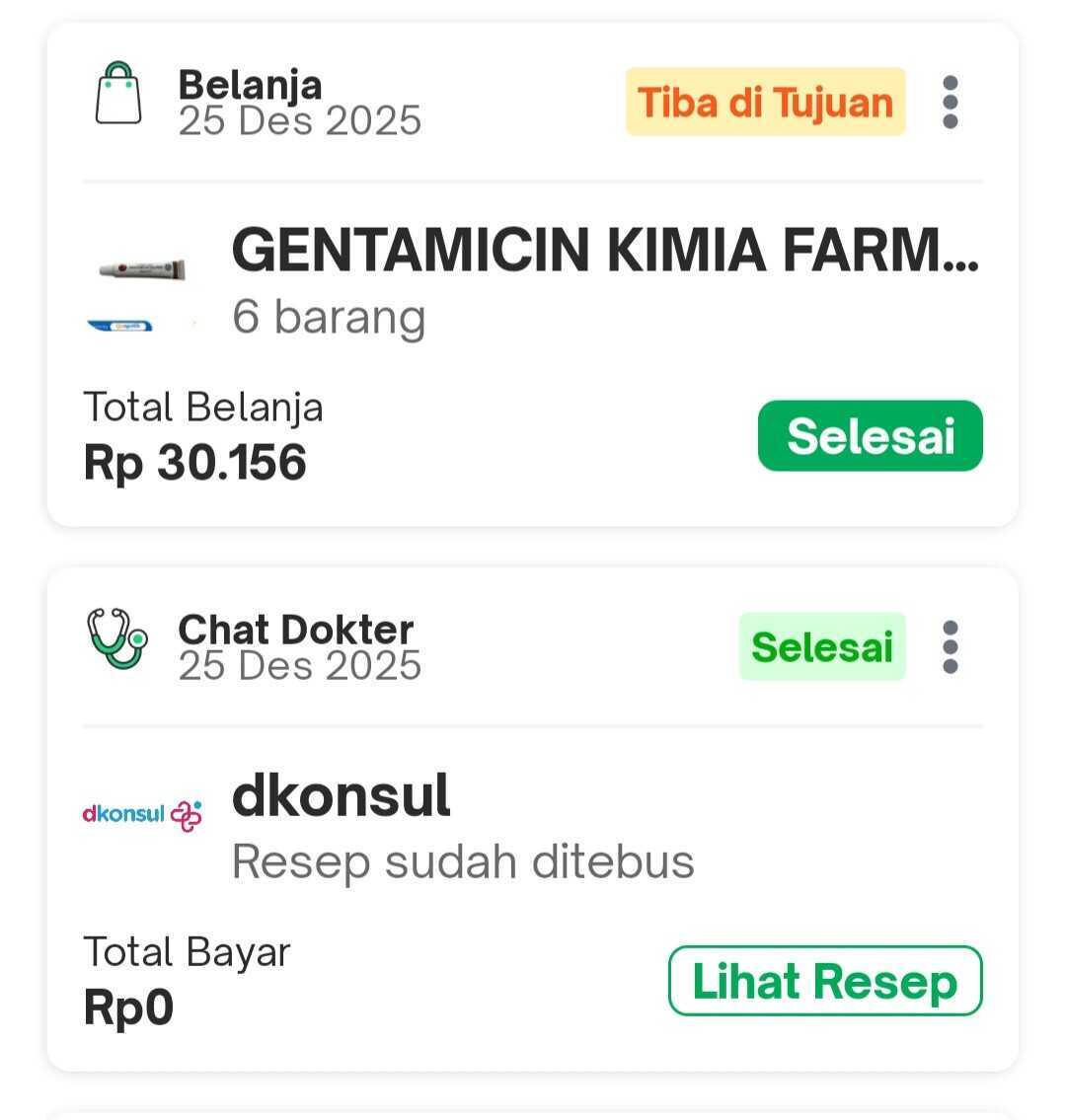
Task: Select the Tiba di Tujuan status badge
Action: pyautogui.click(x=765, y=102)
